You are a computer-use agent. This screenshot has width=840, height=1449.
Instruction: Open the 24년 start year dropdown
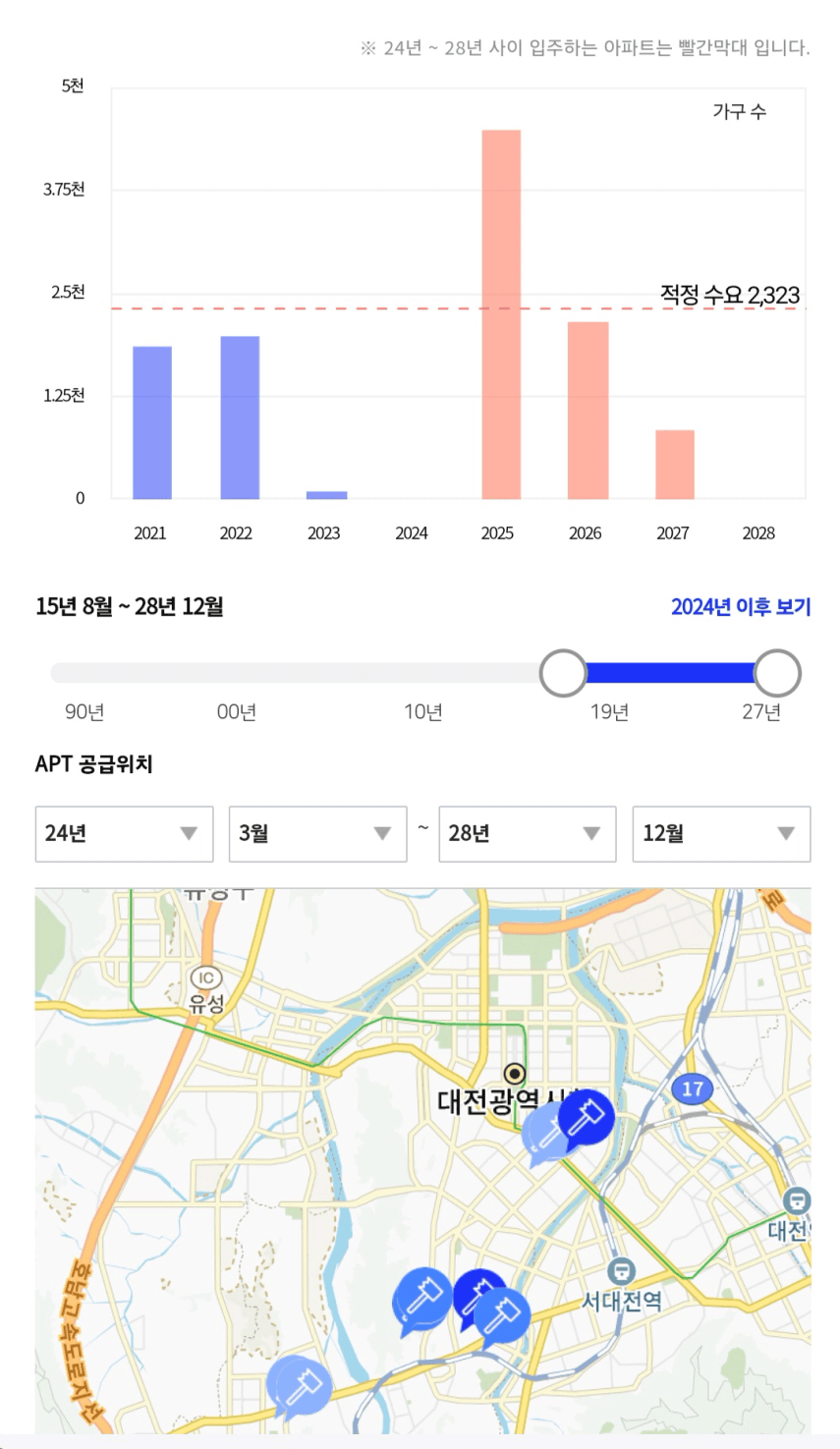pos(124,834)
